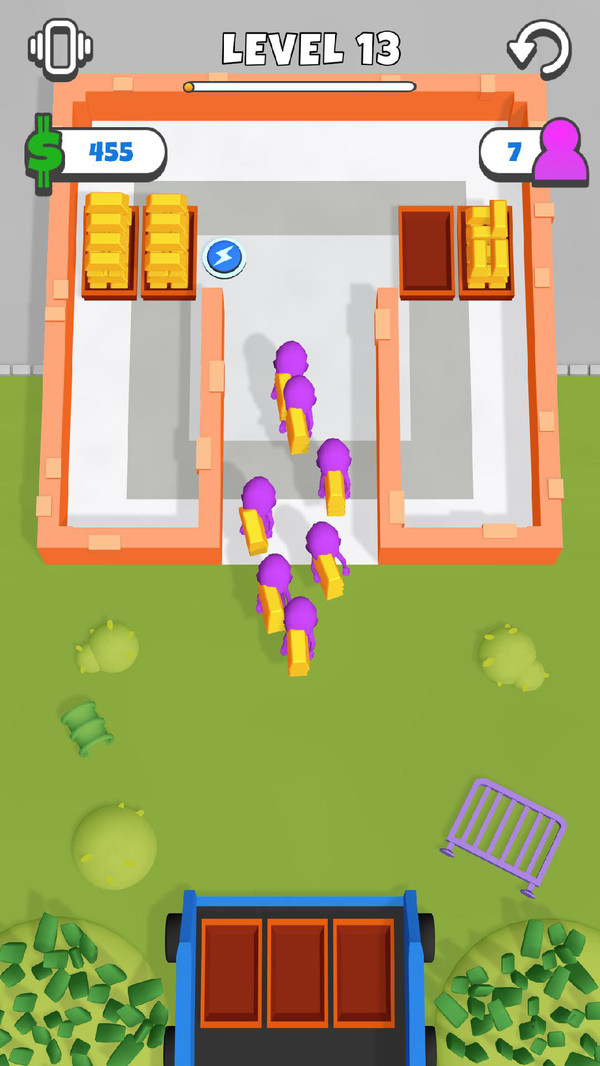Restart the level with the undo arrow
600x1066 pixels.
[539, 49]
